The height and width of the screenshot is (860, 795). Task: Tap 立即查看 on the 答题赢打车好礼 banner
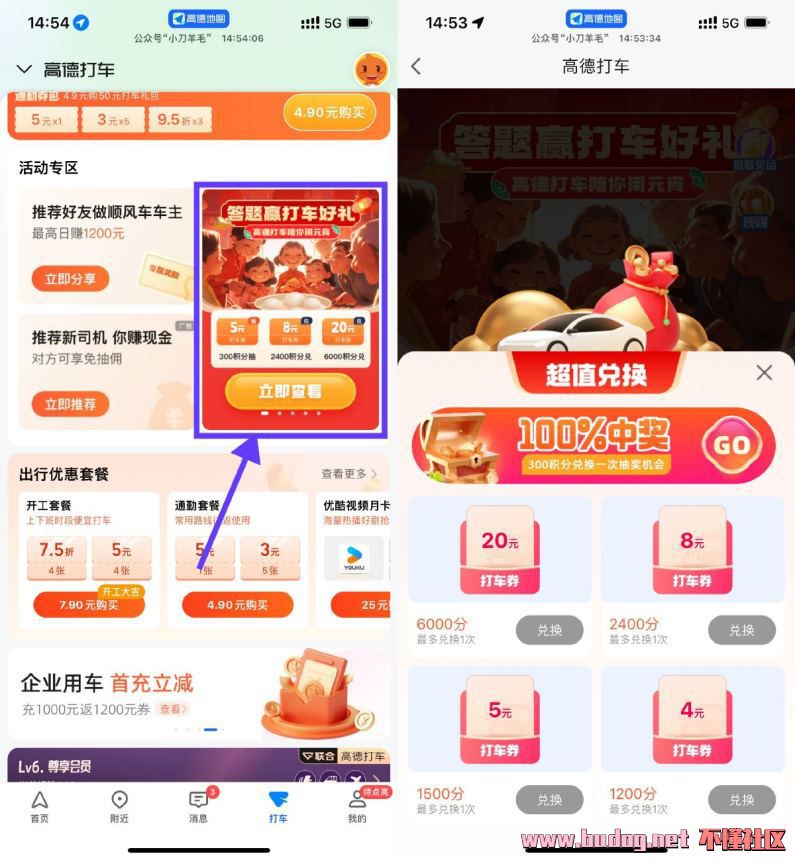290,391
